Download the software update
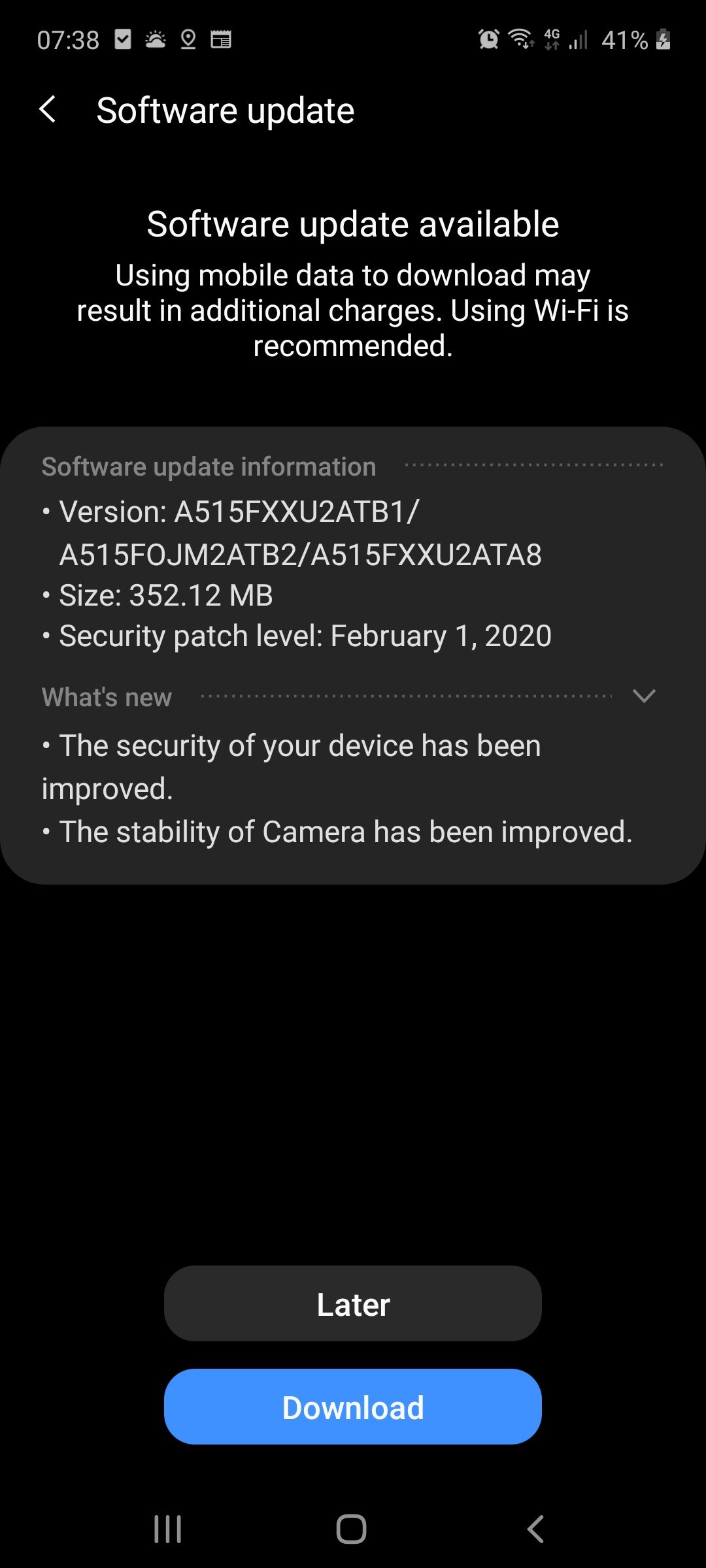 click(353, 1407)
